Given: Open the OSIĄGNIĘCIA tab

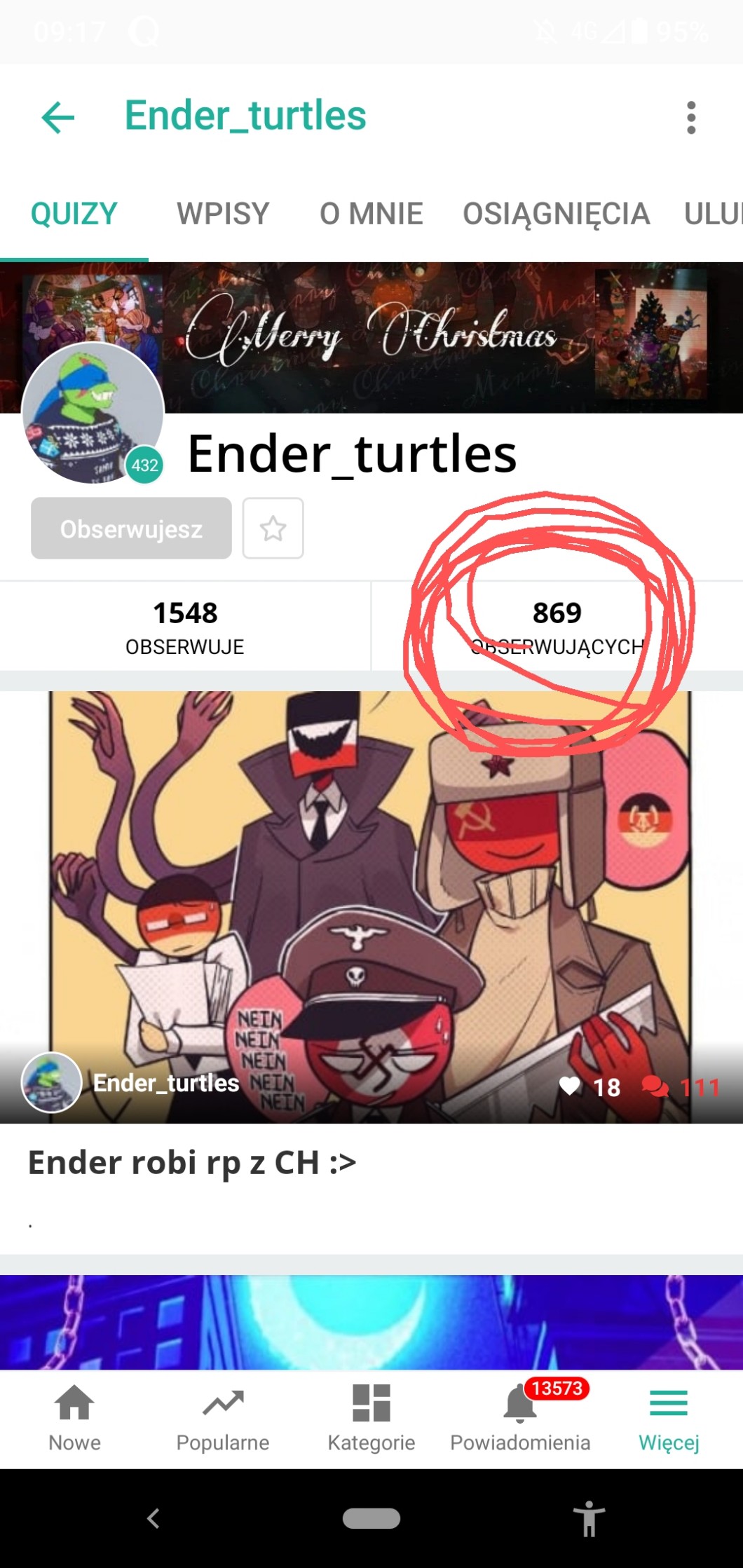Looking at the screenshot, I should 556,214.
